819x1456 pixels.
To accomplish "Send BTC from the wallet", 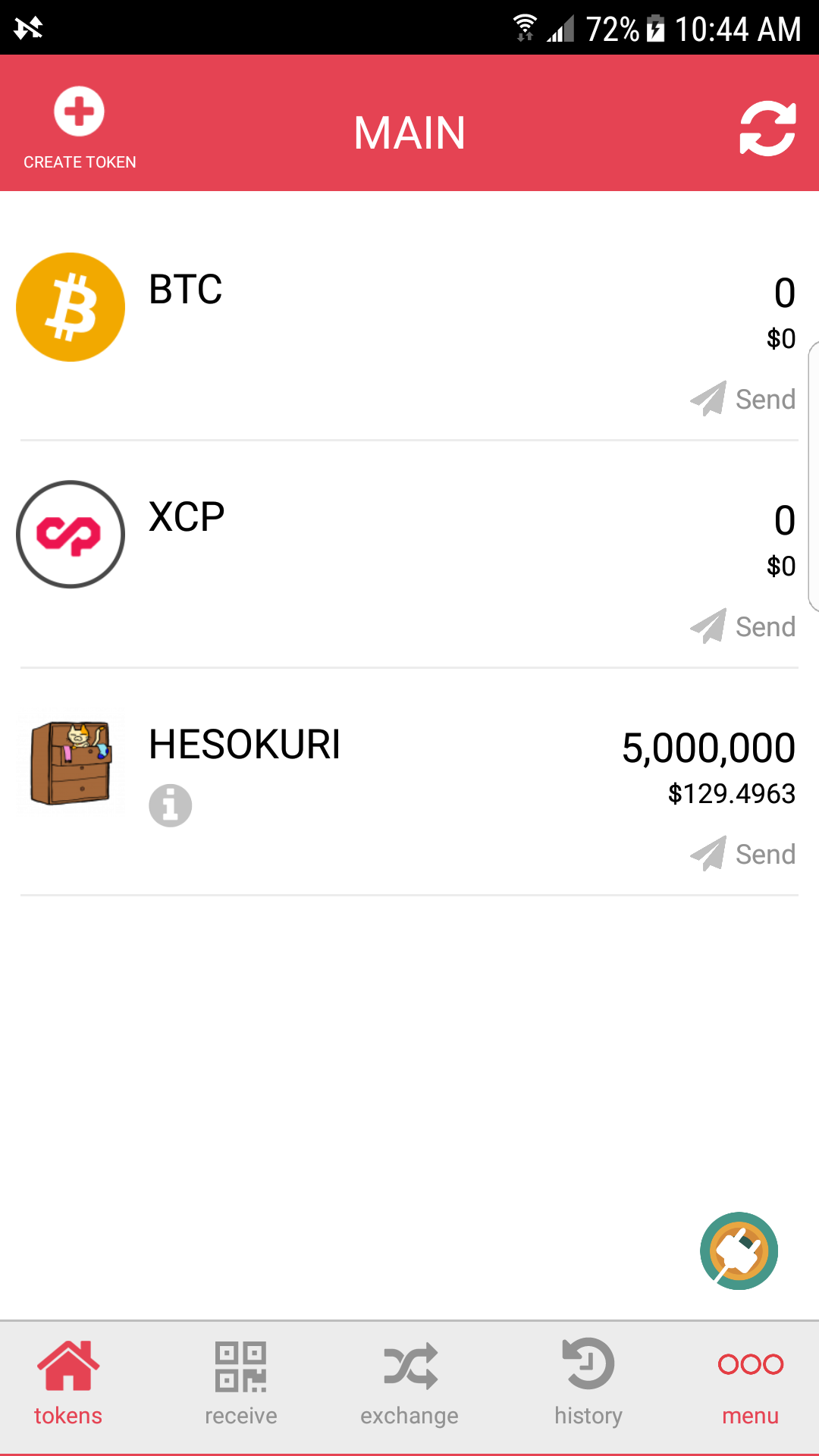I will pos(744,399).
